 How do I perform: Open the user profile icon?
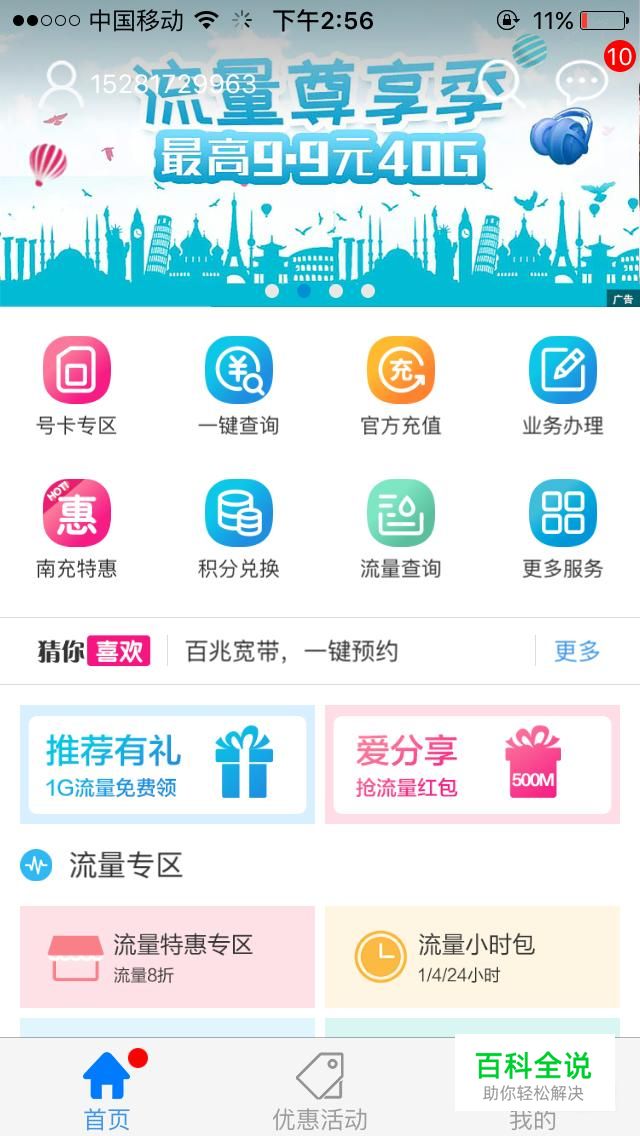pyautogui.click(x=61, y=84)
